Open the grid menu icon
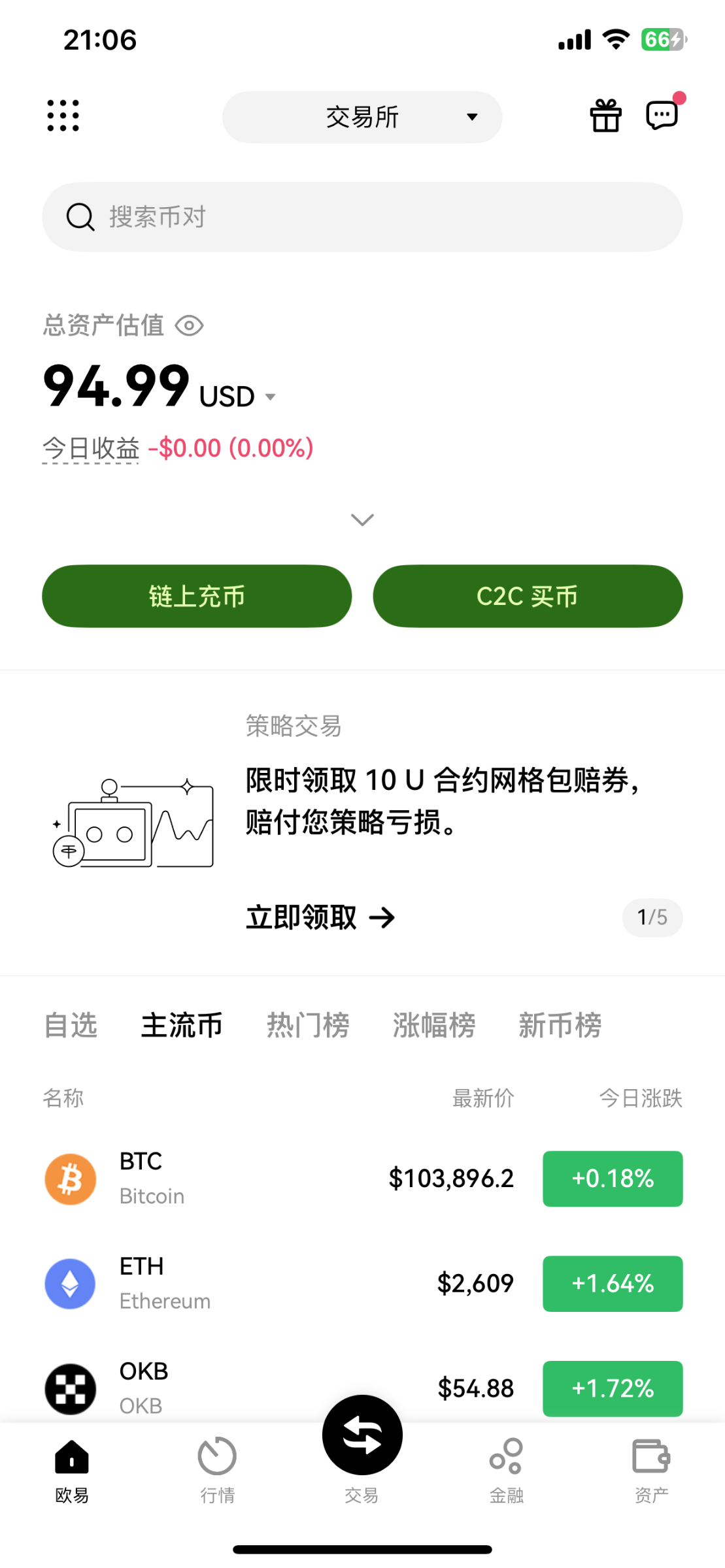 63,116
